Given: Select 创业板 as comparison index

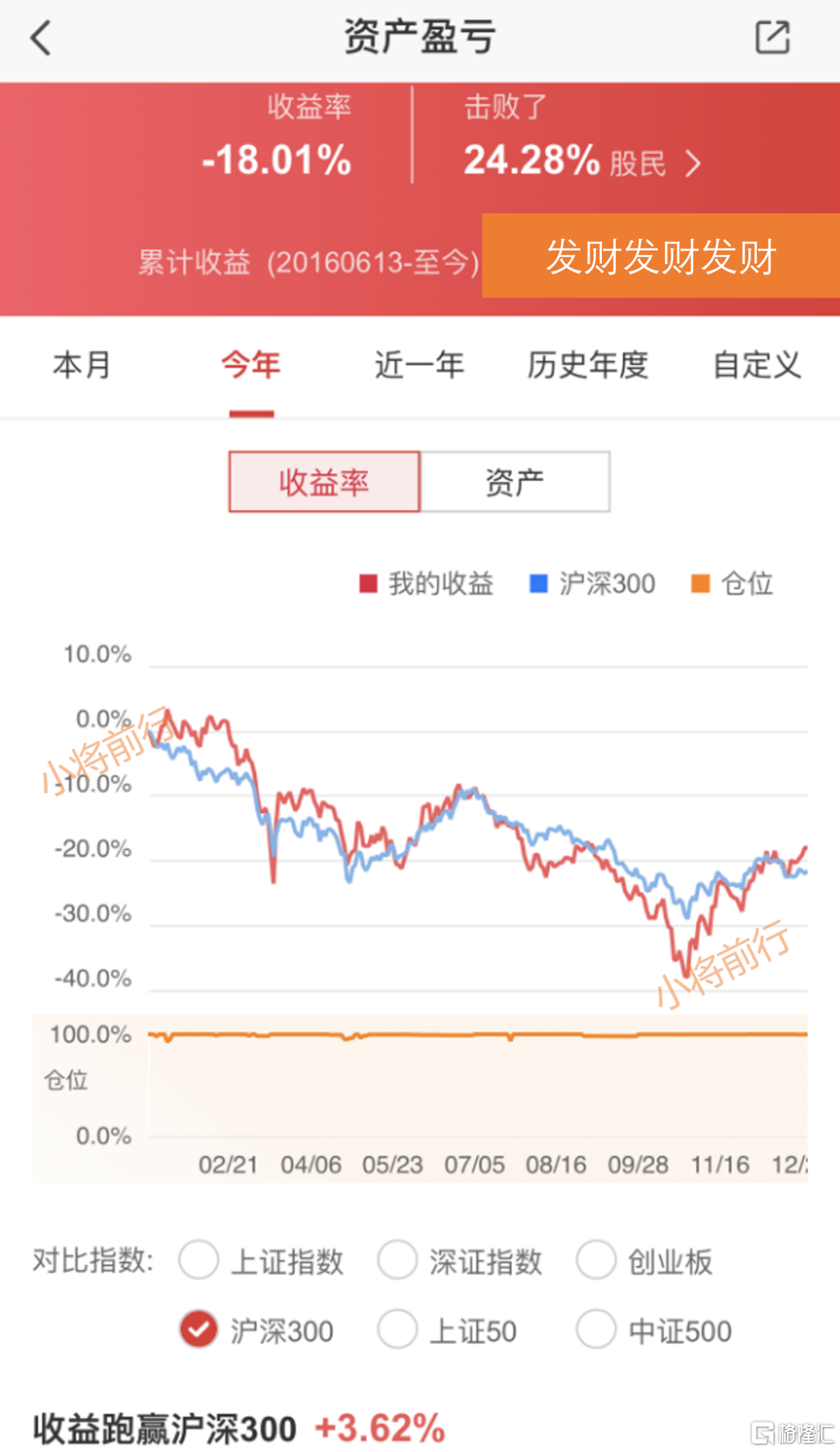Looking at the screenshot, I should pos(645,1261).
